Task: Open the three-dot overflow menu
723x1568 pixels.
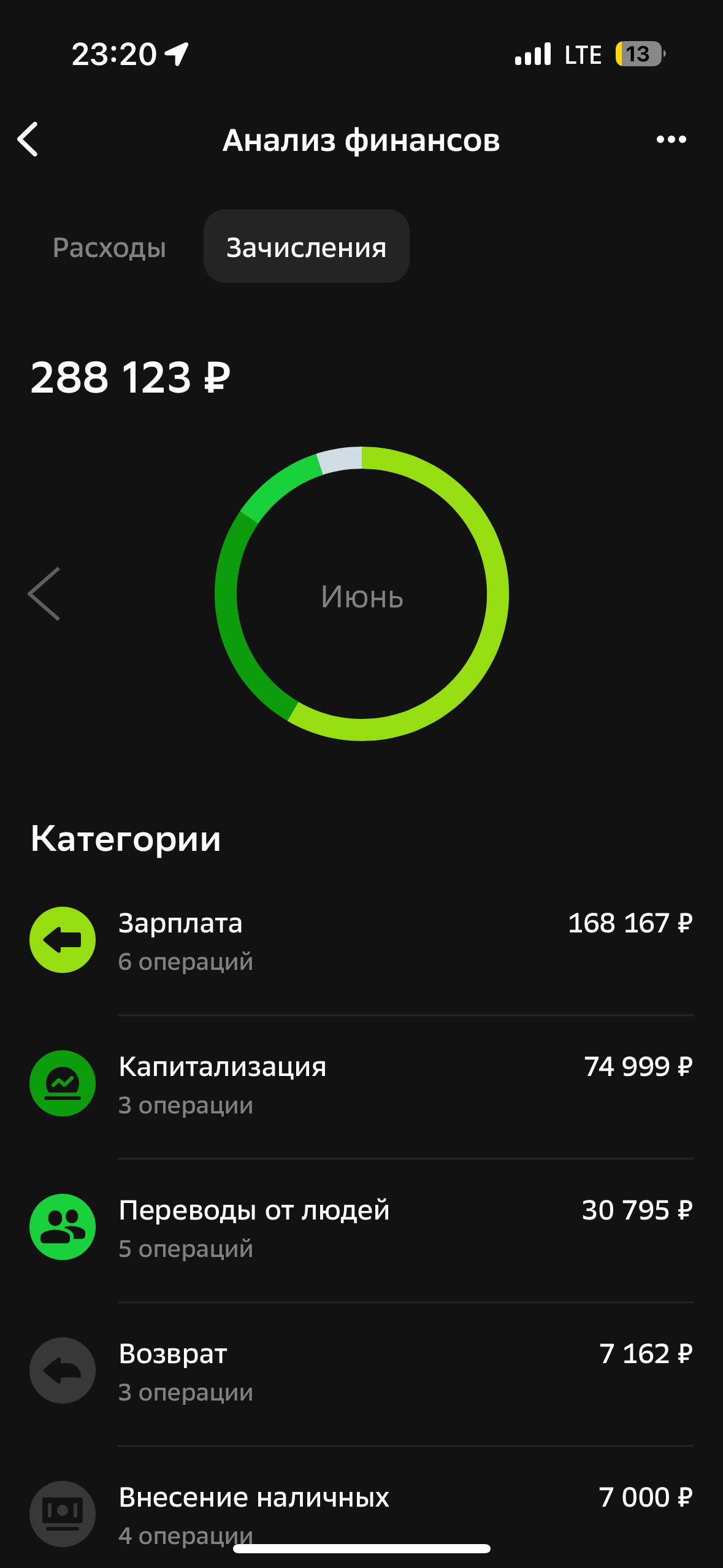Action: coord(671,140)
